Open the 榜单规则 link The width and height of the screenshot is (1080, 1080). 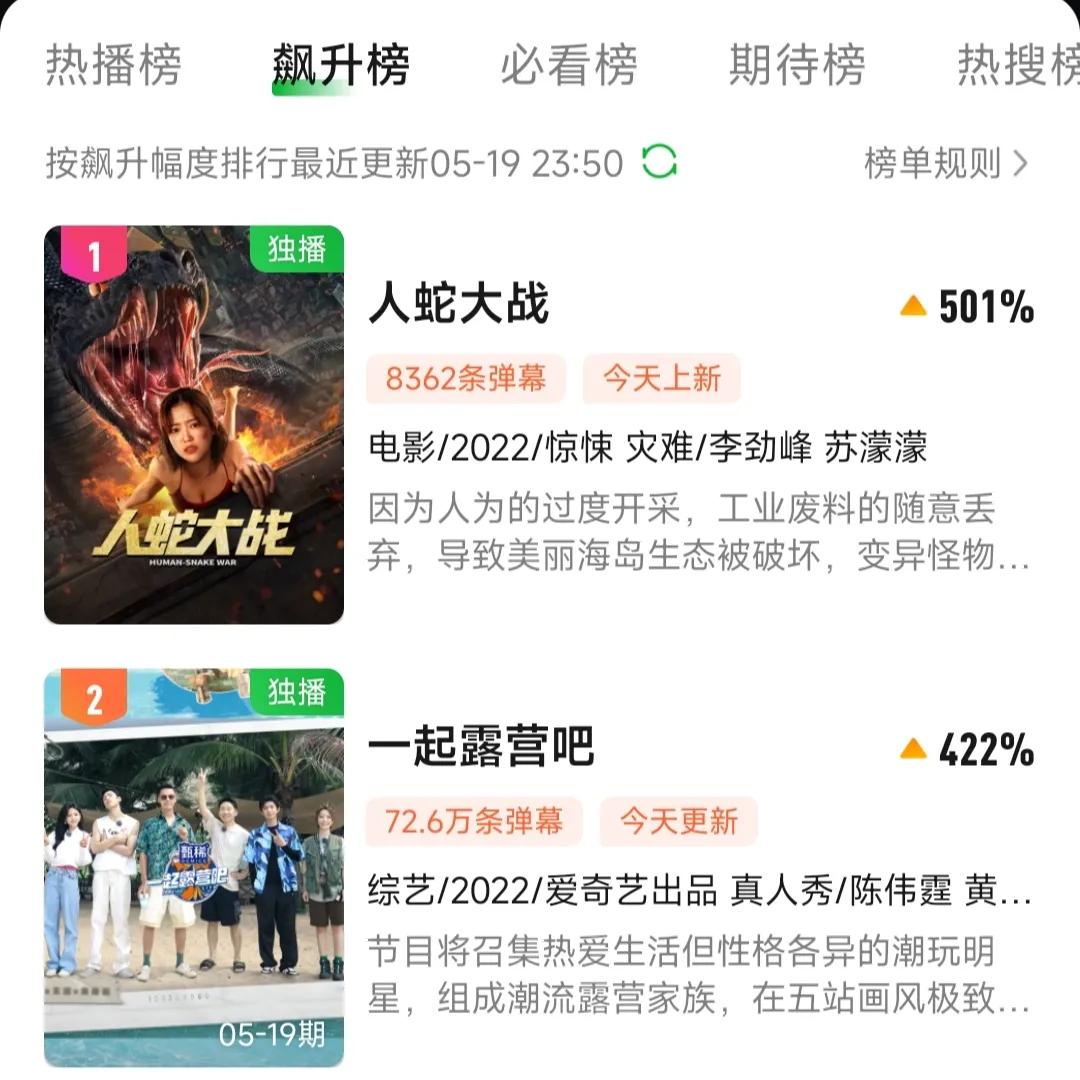[945, 163]
